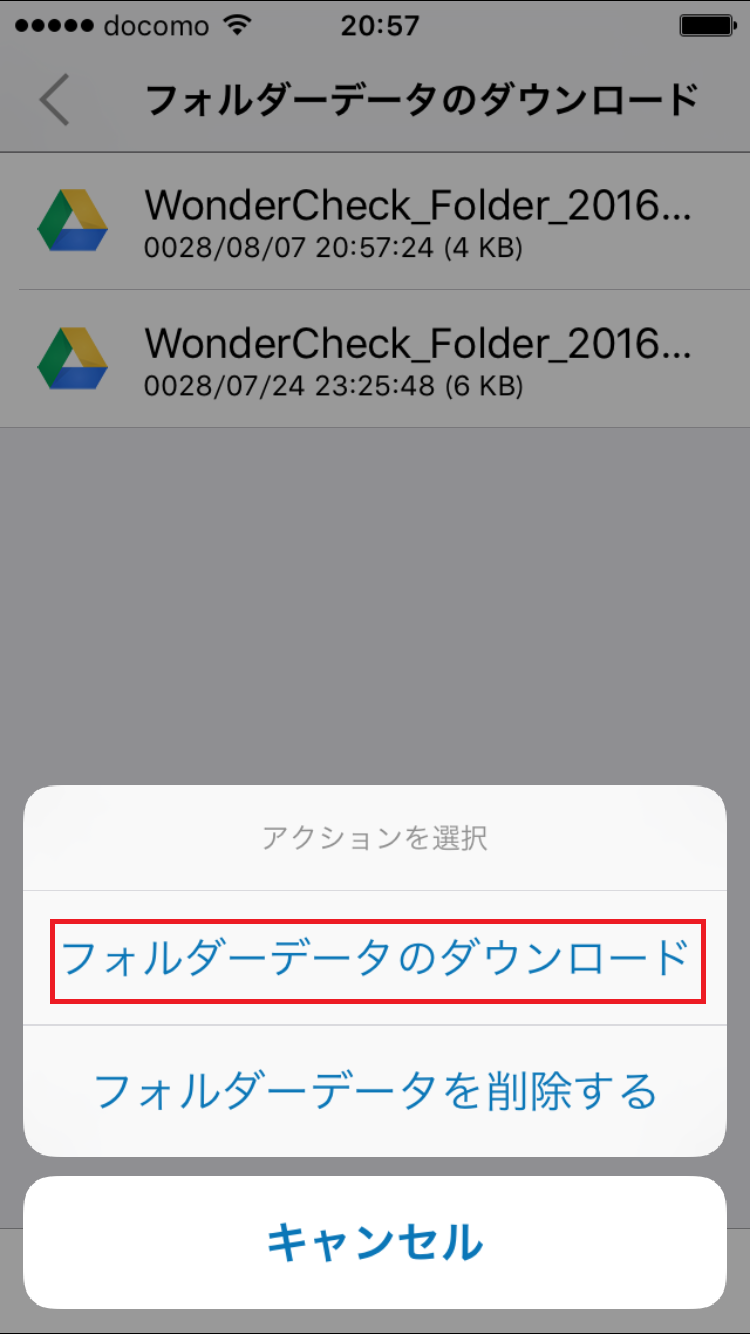Dismiss the sheet with キャンセル

click(x=375, y=1243)
